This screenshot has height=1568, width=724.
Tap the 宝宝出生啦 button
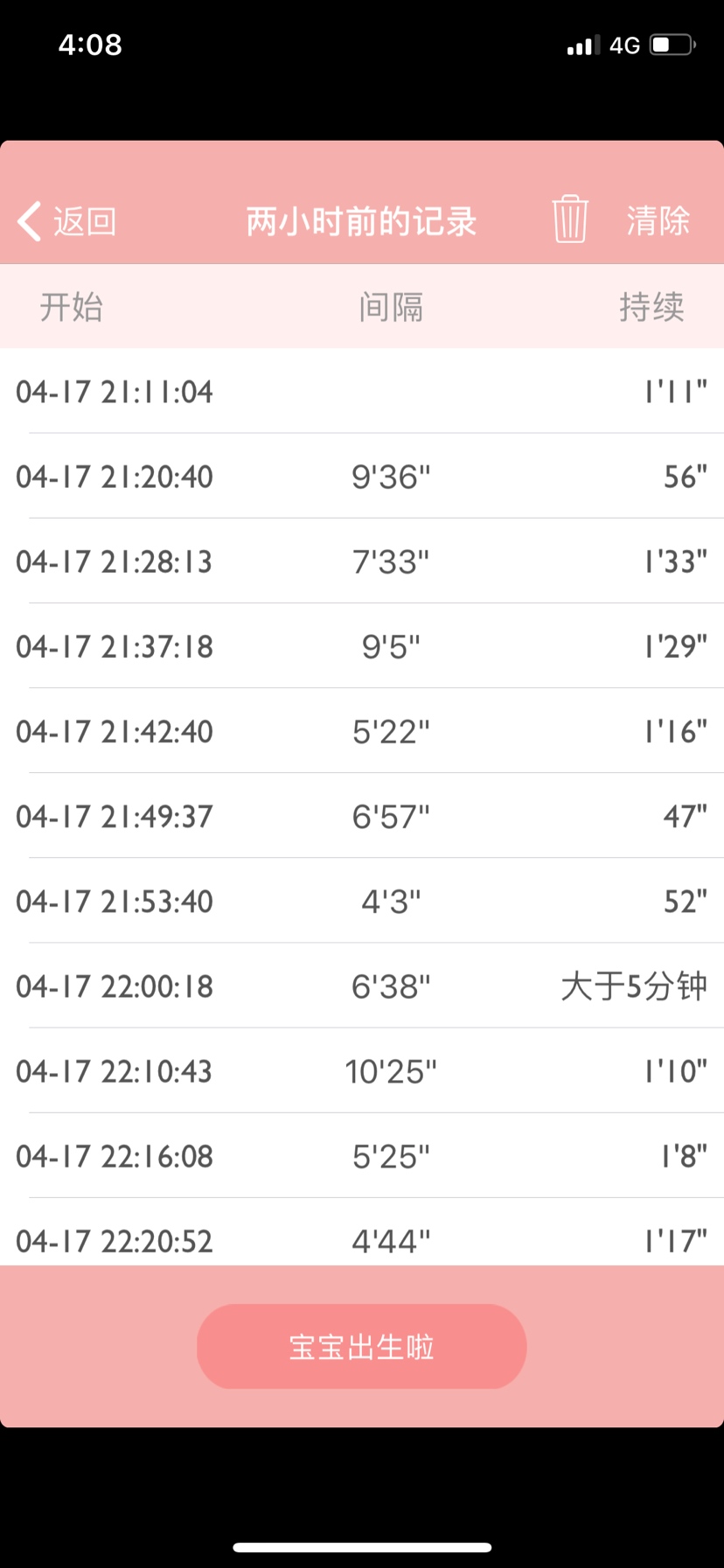pyautogui.click(x=361, y=1346)
